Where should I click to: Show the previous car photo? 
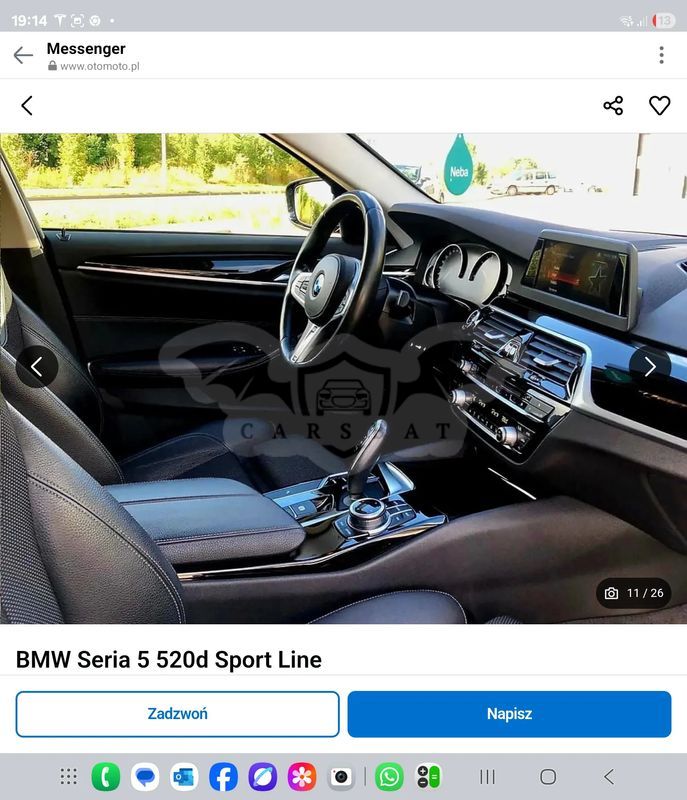tap(37, 366)
